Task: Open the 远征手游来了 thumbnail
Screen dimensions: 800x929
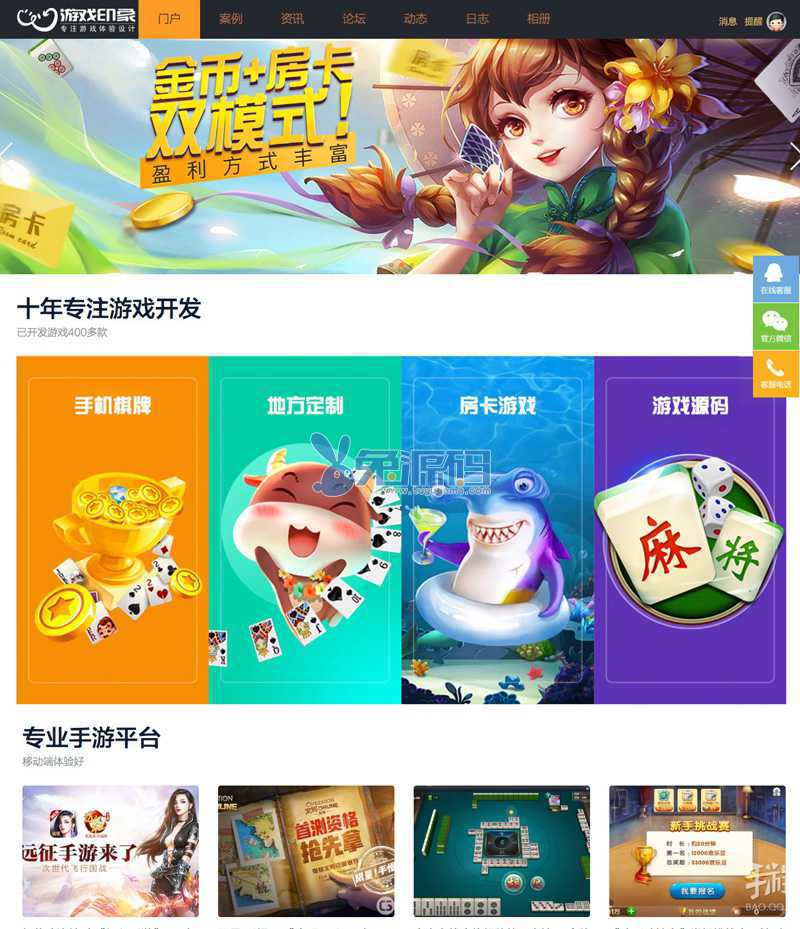Action: 110,850
